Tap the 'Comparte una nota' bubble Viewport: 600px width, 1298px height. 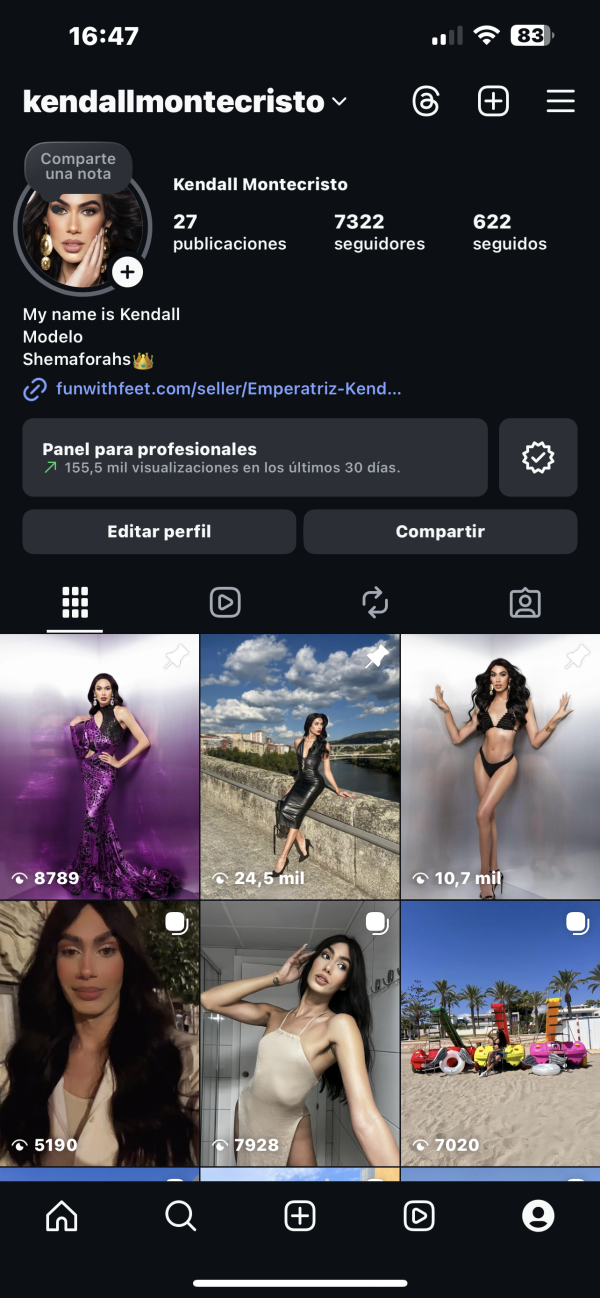click(x=79, y=166)
